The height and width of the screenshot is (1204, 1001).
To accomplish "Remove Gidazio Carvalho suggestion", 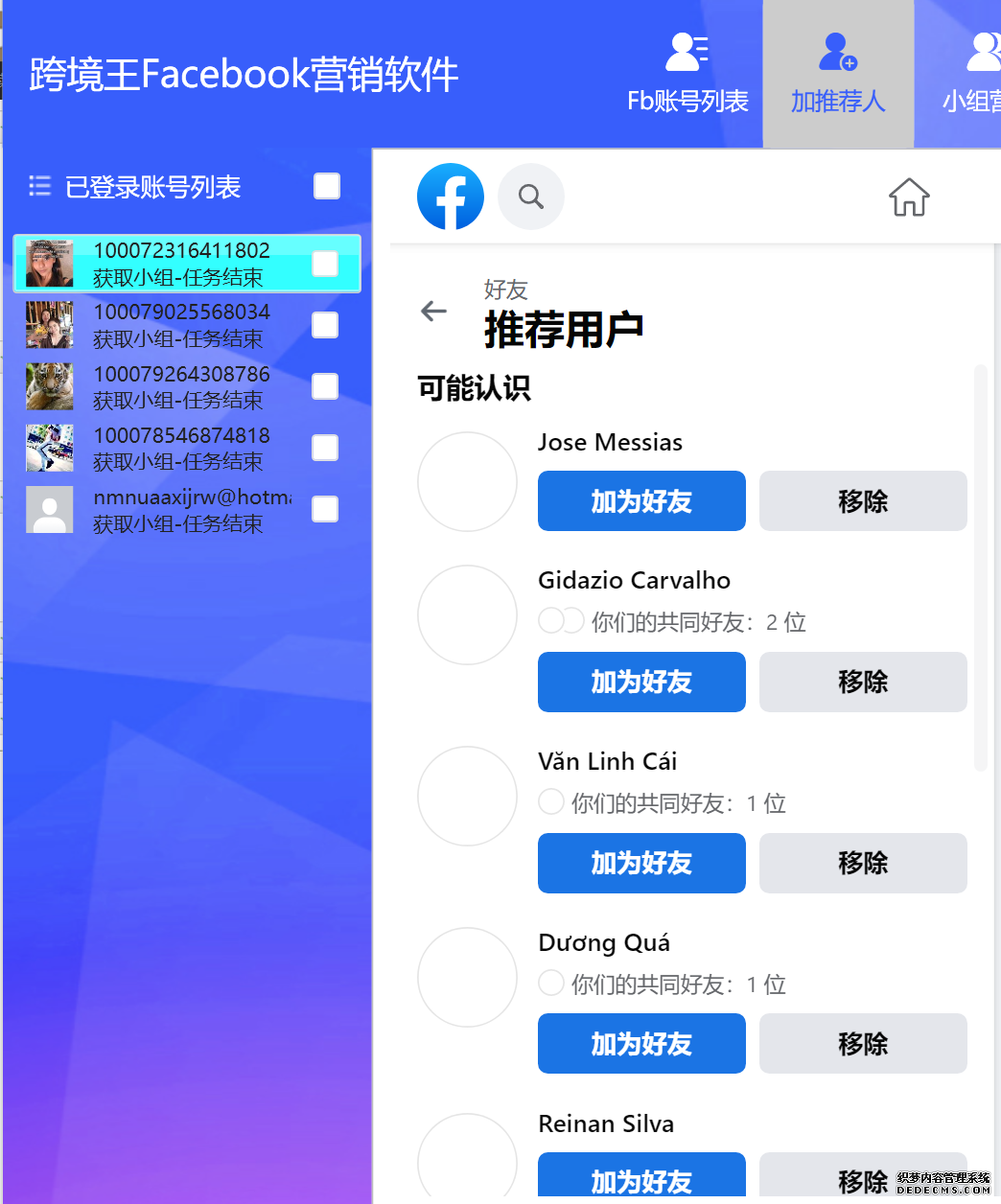I will click(x=862, y=682).
